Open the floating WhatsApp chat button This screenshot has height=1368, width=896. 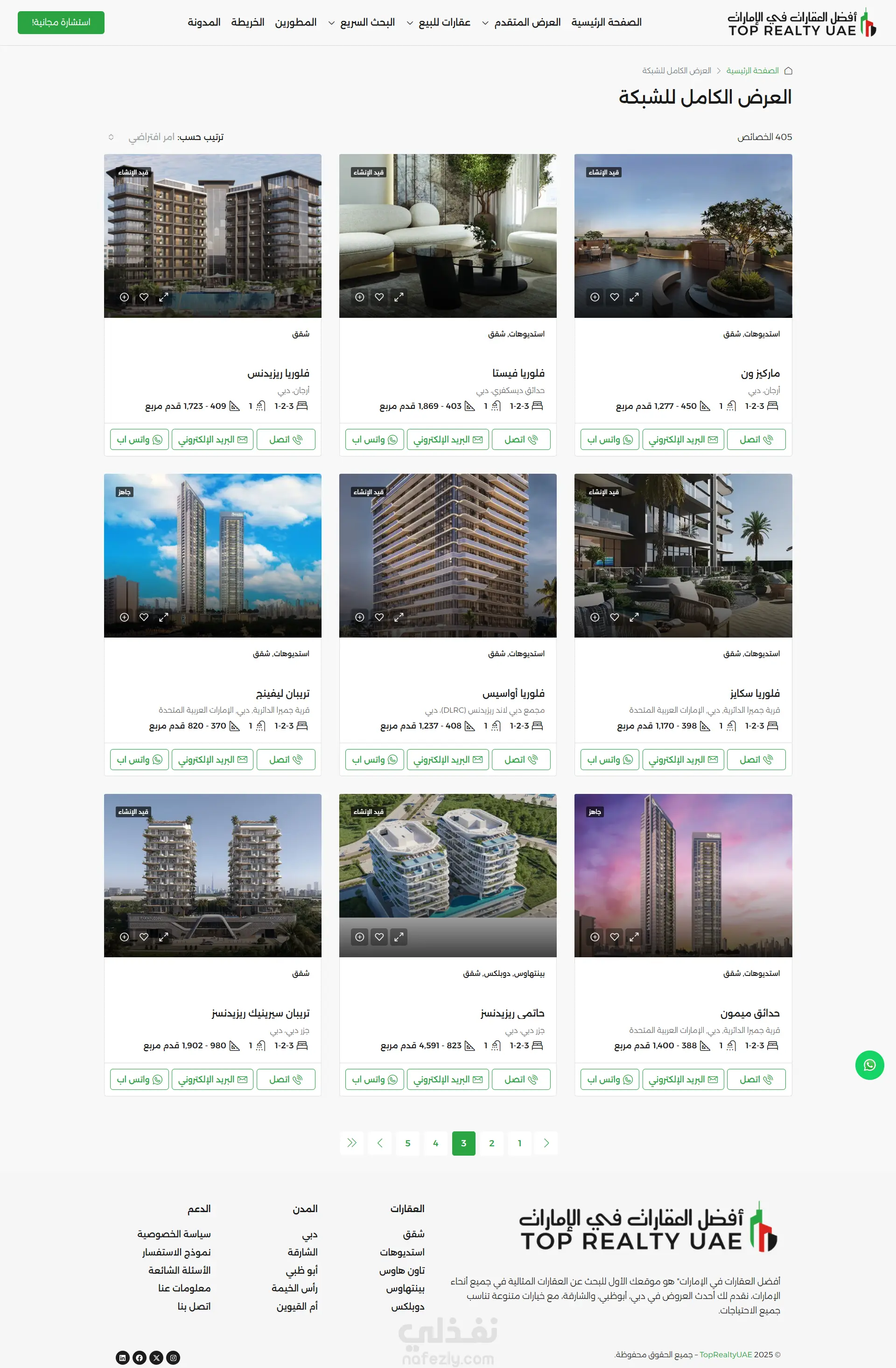[869, 1065]
